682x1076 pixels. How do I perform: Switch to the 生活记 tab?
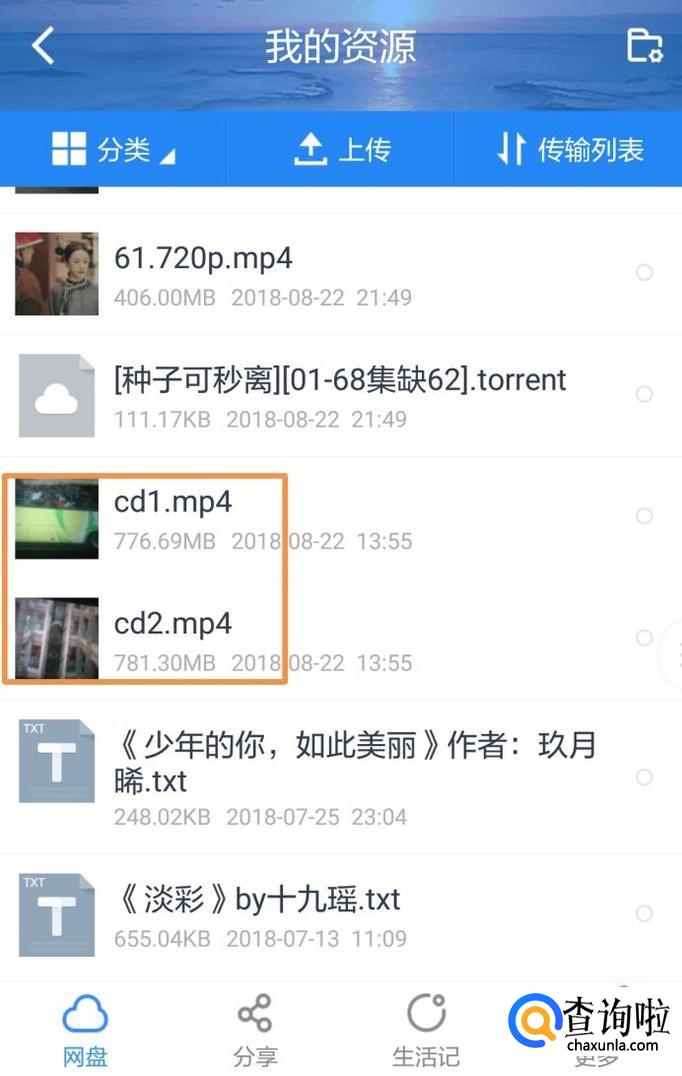pyautogui.click(x=426, y=1030)
